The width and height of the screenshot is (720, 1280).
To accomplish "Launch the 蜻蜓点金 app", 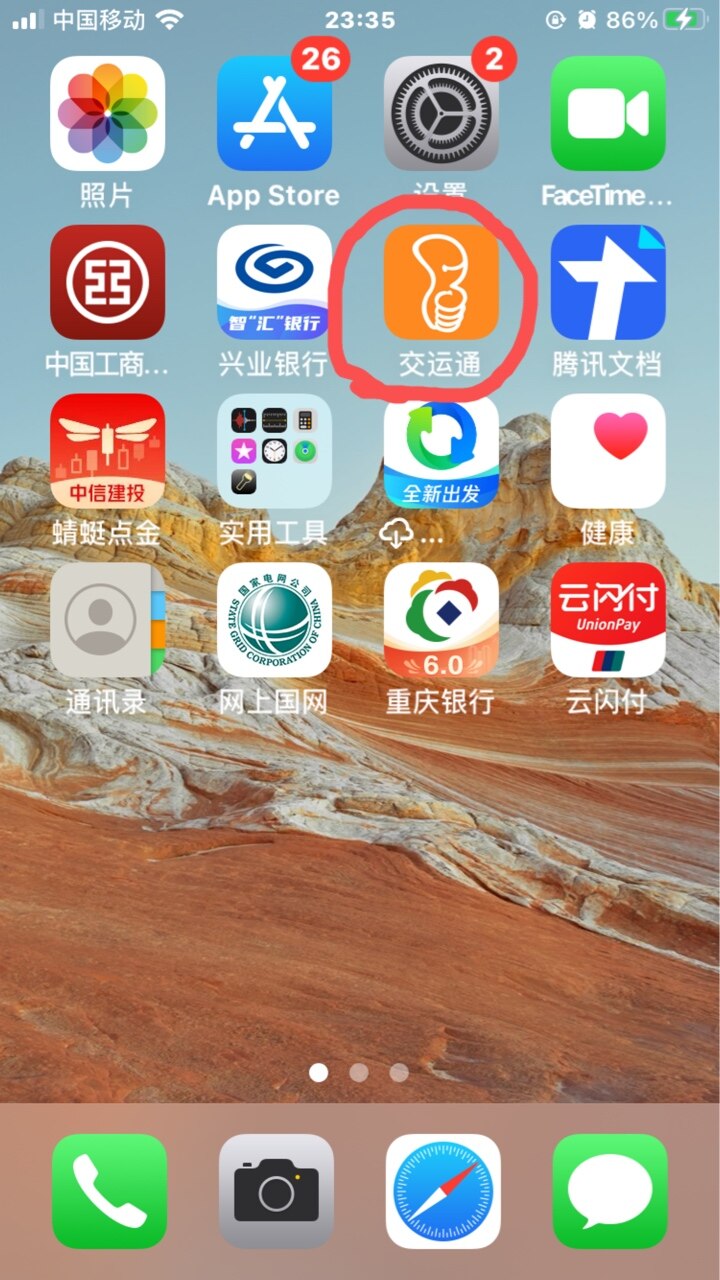I will (x=107, y=451).
